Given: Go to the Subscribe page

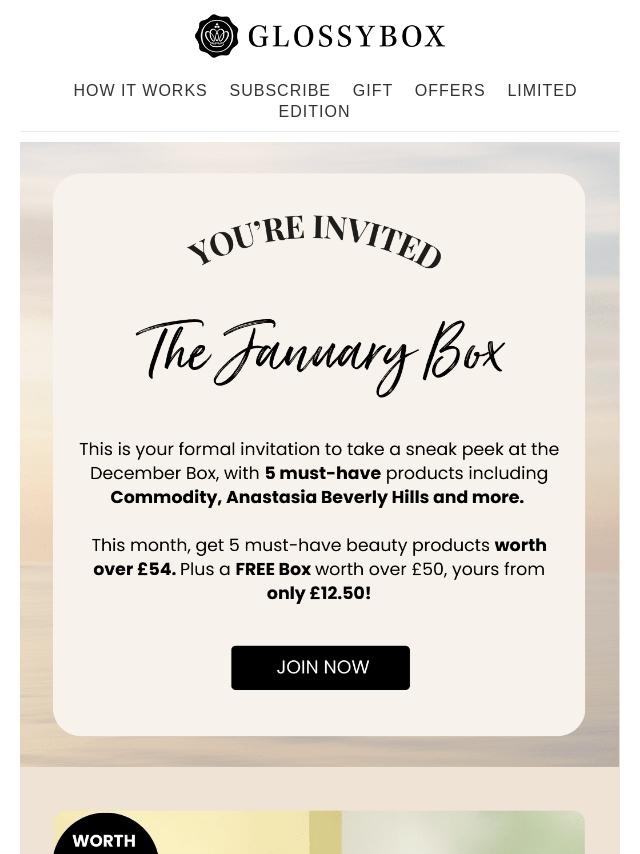Looking at the screenshot, I should click(280, 90).
